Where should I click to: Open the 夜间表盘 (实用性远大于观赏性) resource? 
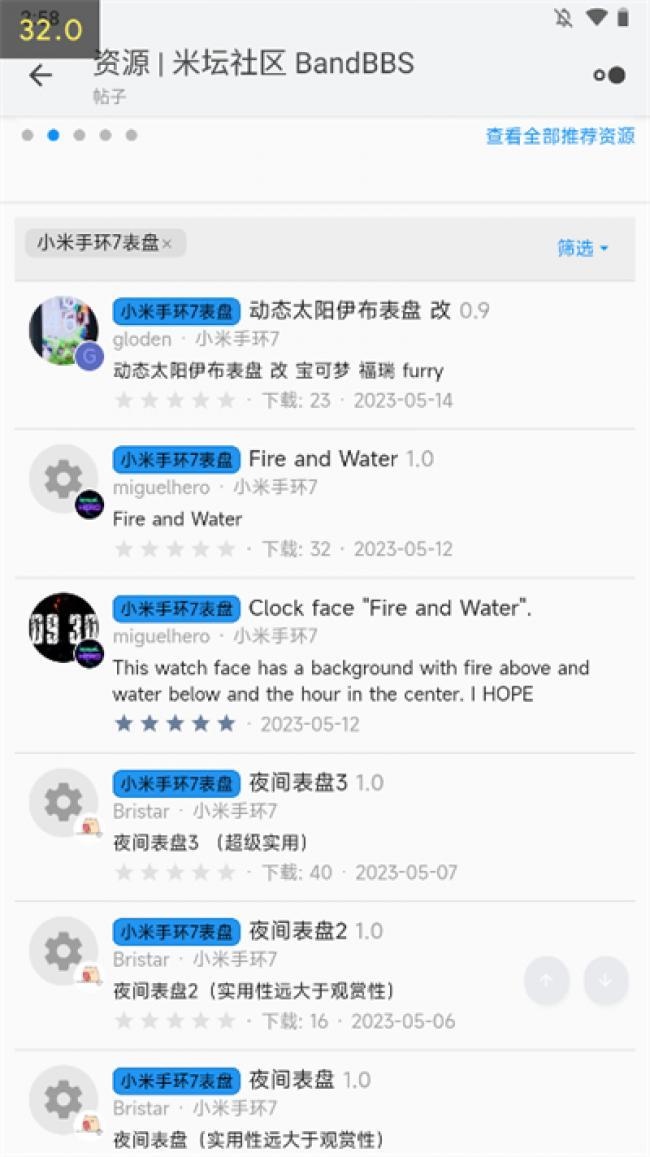pyautogui.click(x=291, y=1080)
